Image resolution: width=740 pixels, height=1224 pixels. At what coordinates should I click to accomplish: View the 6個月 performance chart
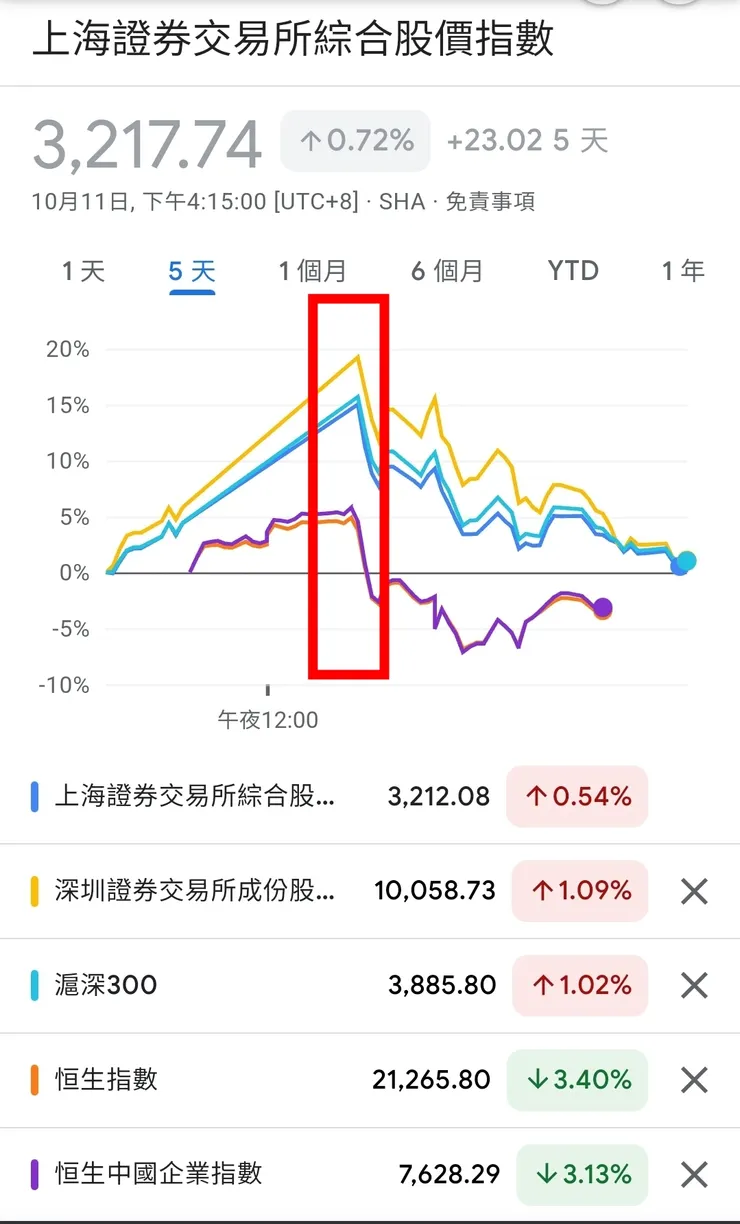pos(447,270)
